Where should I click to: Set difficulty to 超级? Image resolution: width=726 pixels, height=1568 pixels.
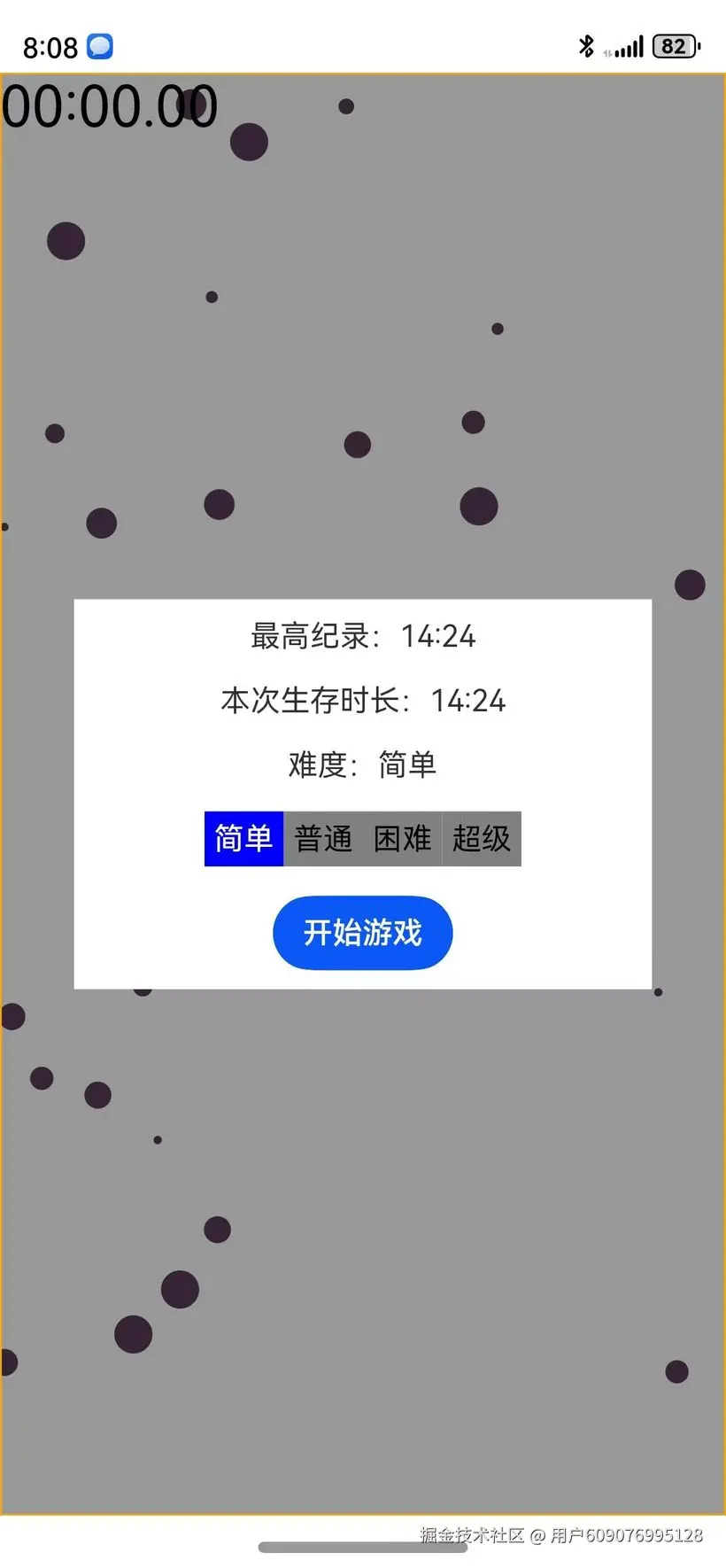coord(482,838)
